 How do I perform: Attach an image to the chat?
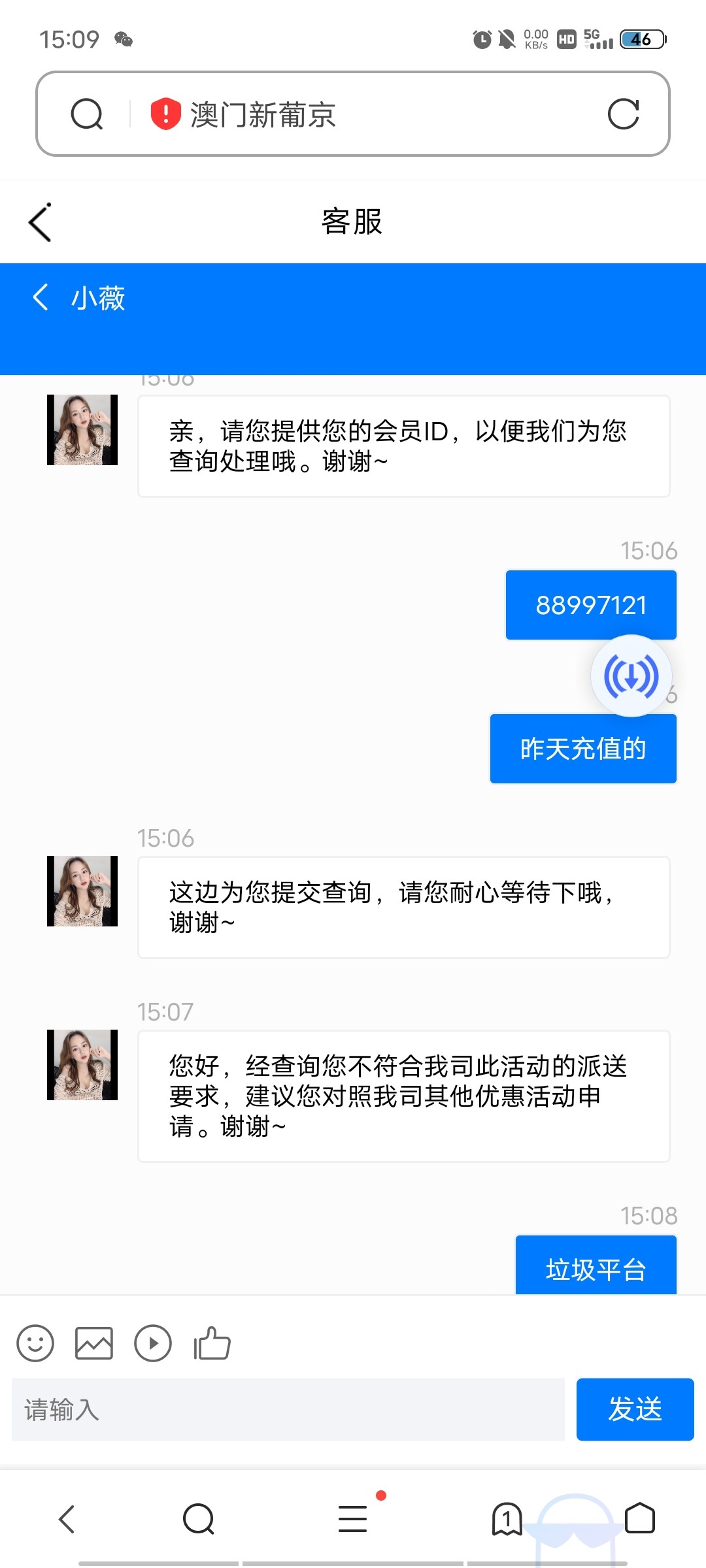point(94,1343)
